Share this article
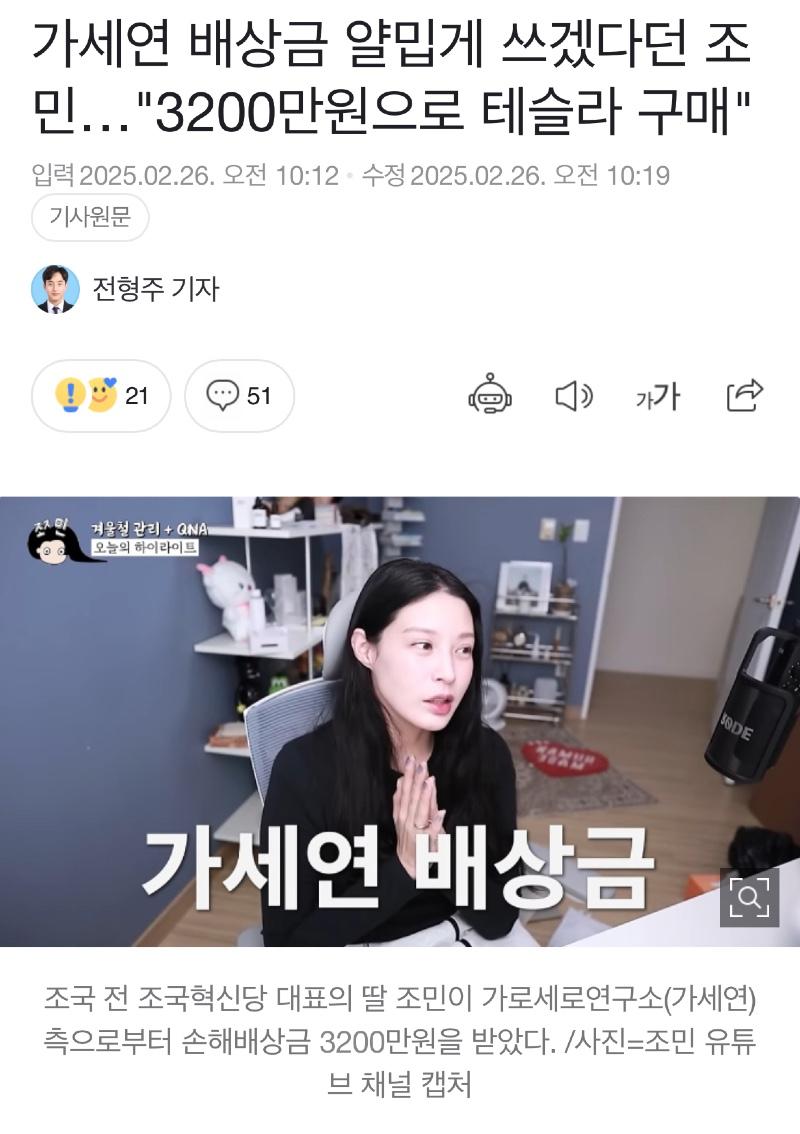Image resolution: width=800 pixels, height=1134 pixels. click(745, 396)
